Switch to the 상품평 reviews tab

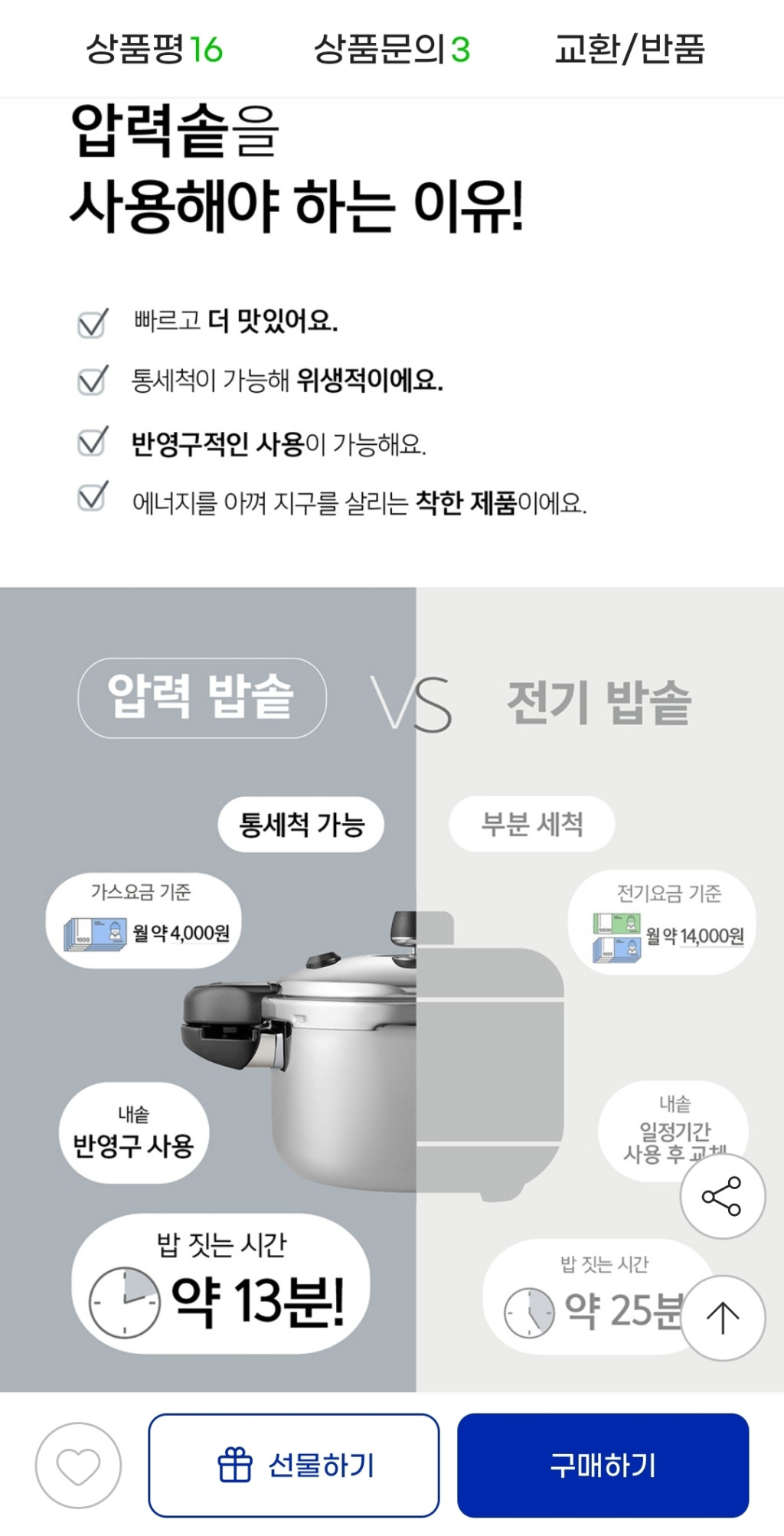(x=154, y=49)
